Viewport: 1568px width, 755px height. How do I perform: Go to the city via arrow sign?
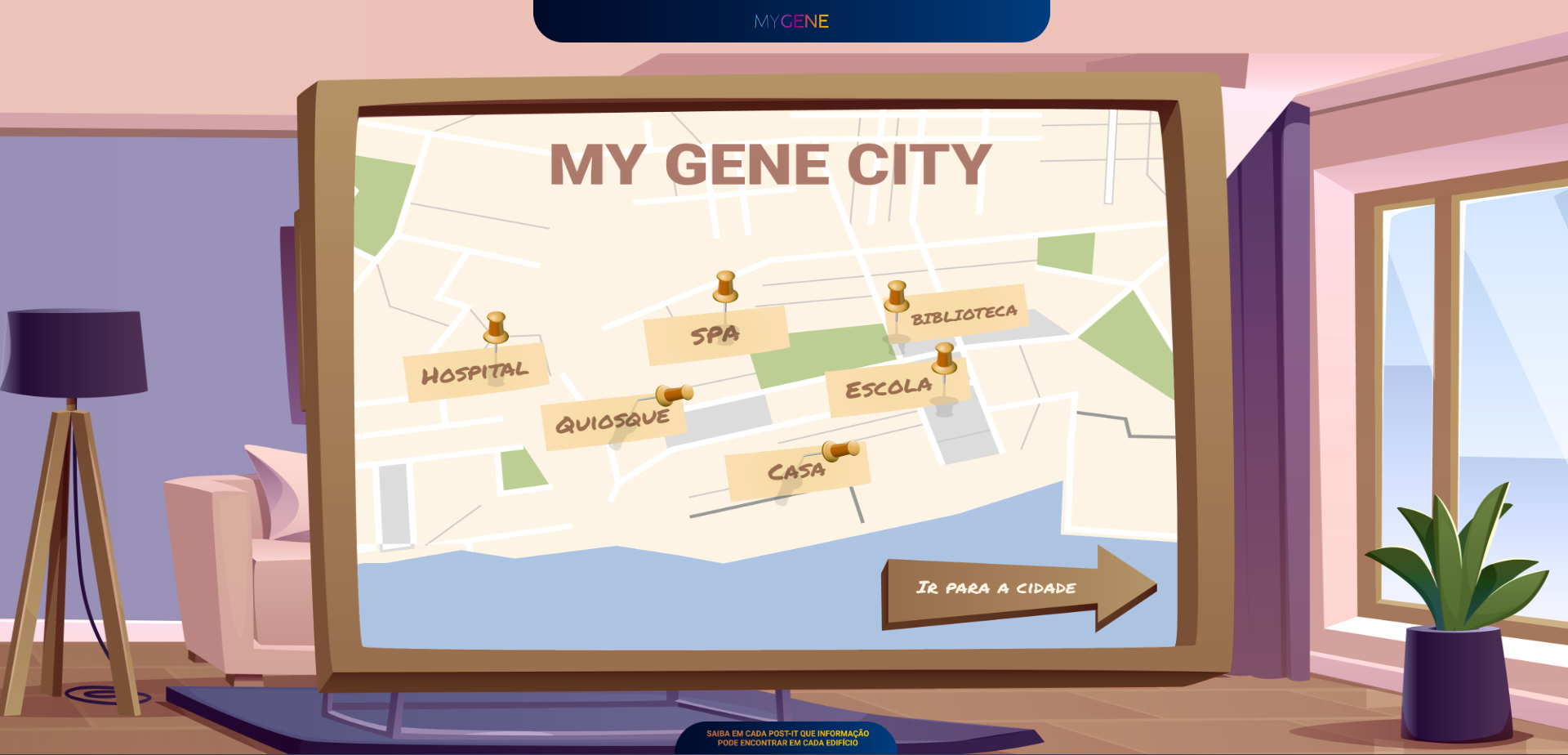pyautogui.click(x=996, y=588)
